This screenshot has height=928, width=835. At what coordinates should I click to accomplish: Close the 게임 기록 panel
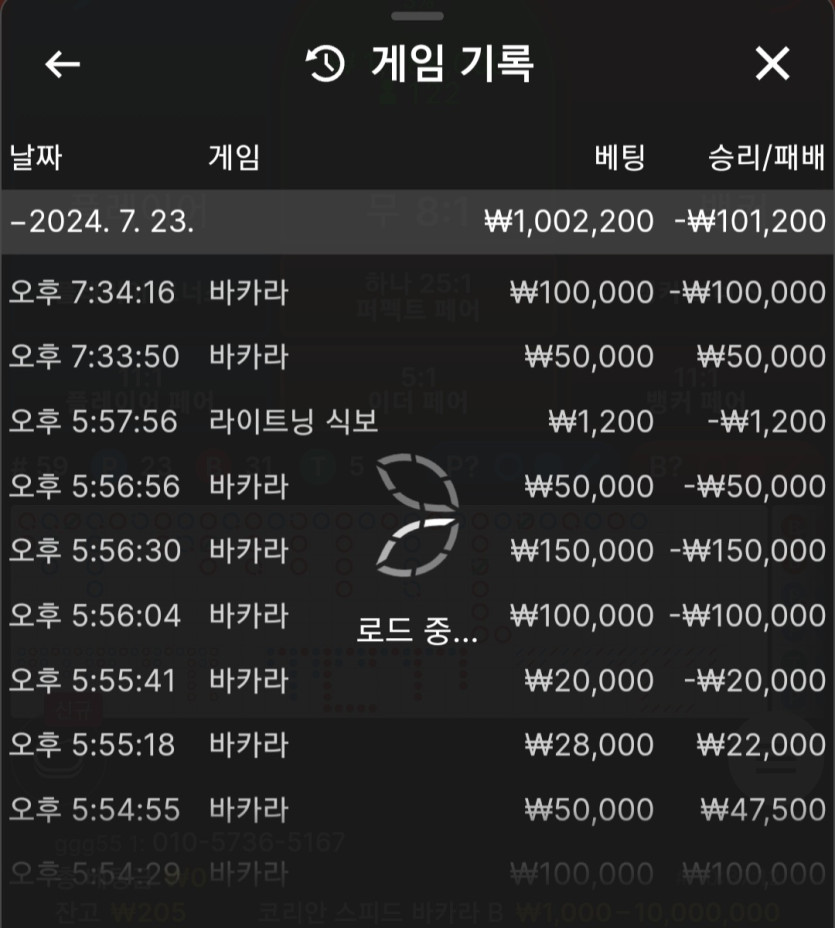point(772,64)
